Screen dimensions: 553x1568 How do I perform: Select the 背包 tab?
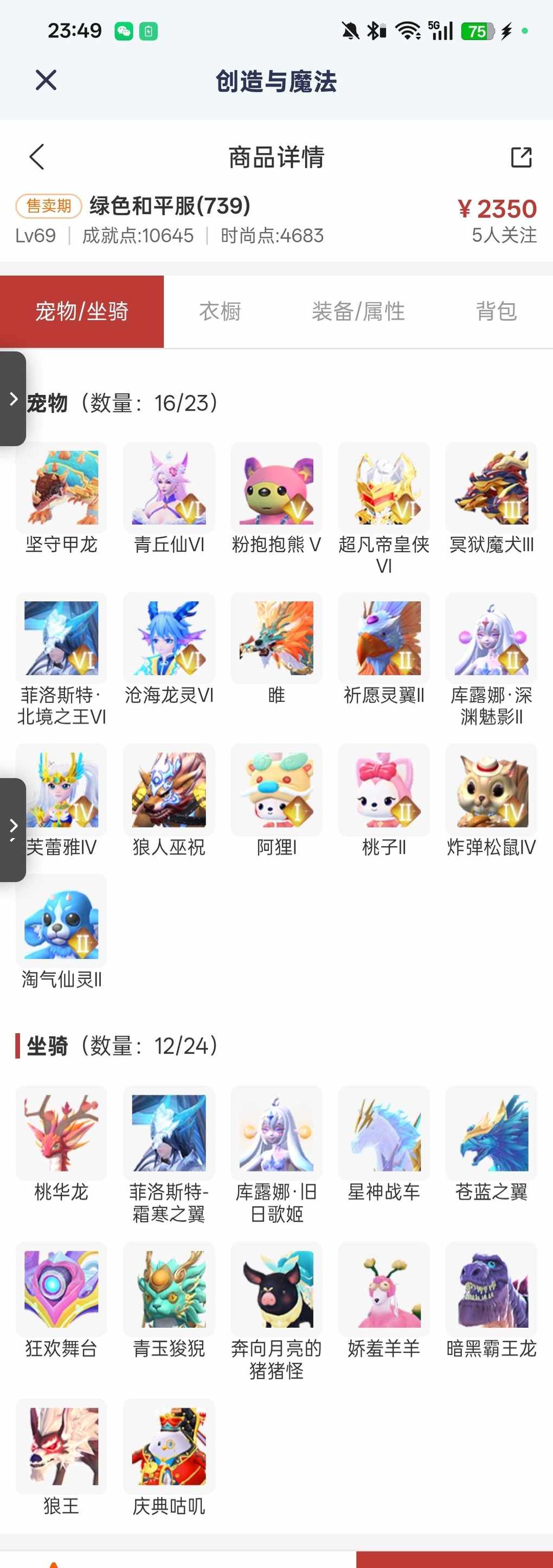496,312
